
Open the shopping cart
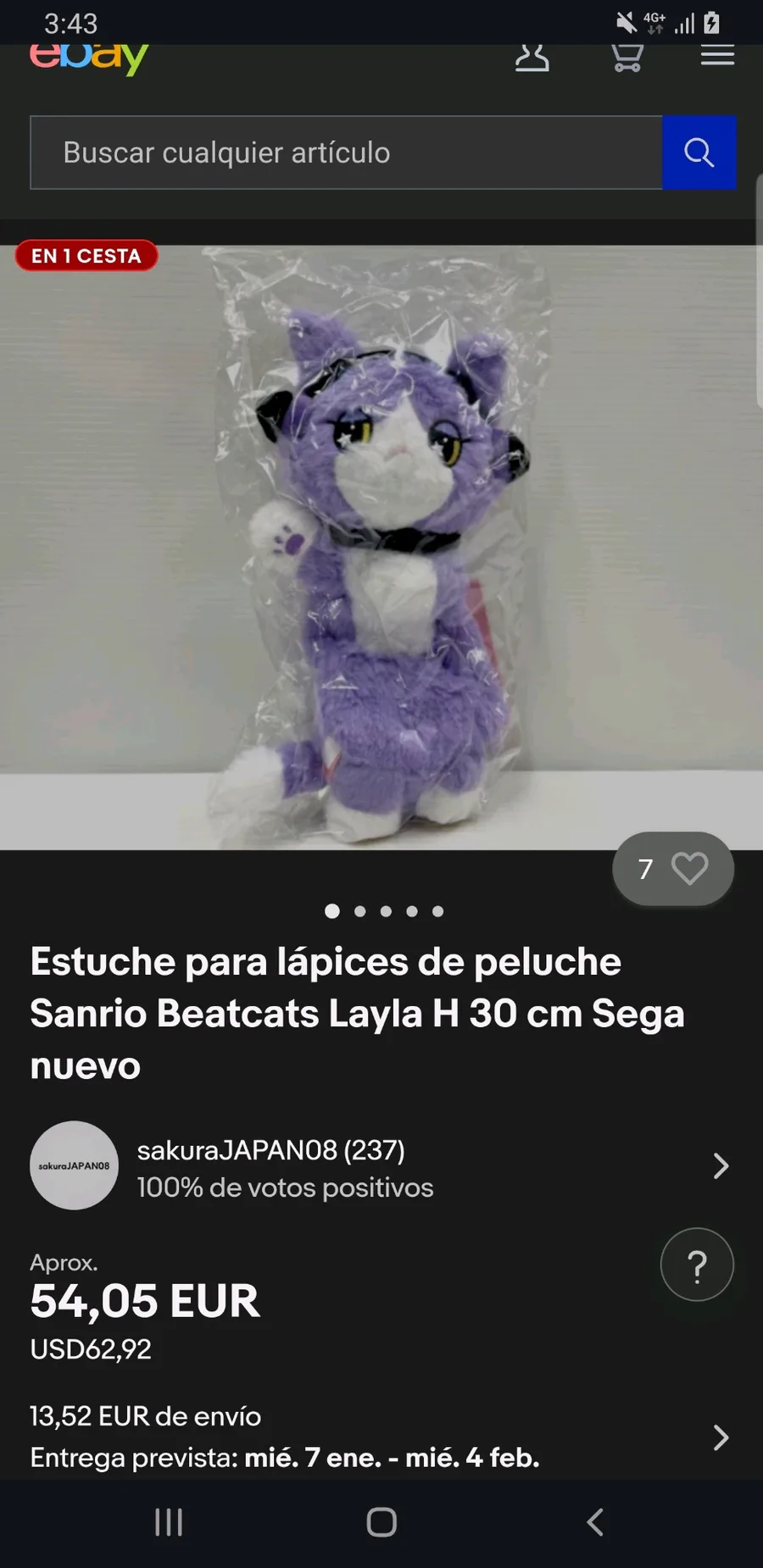click(x=627, y=58)
